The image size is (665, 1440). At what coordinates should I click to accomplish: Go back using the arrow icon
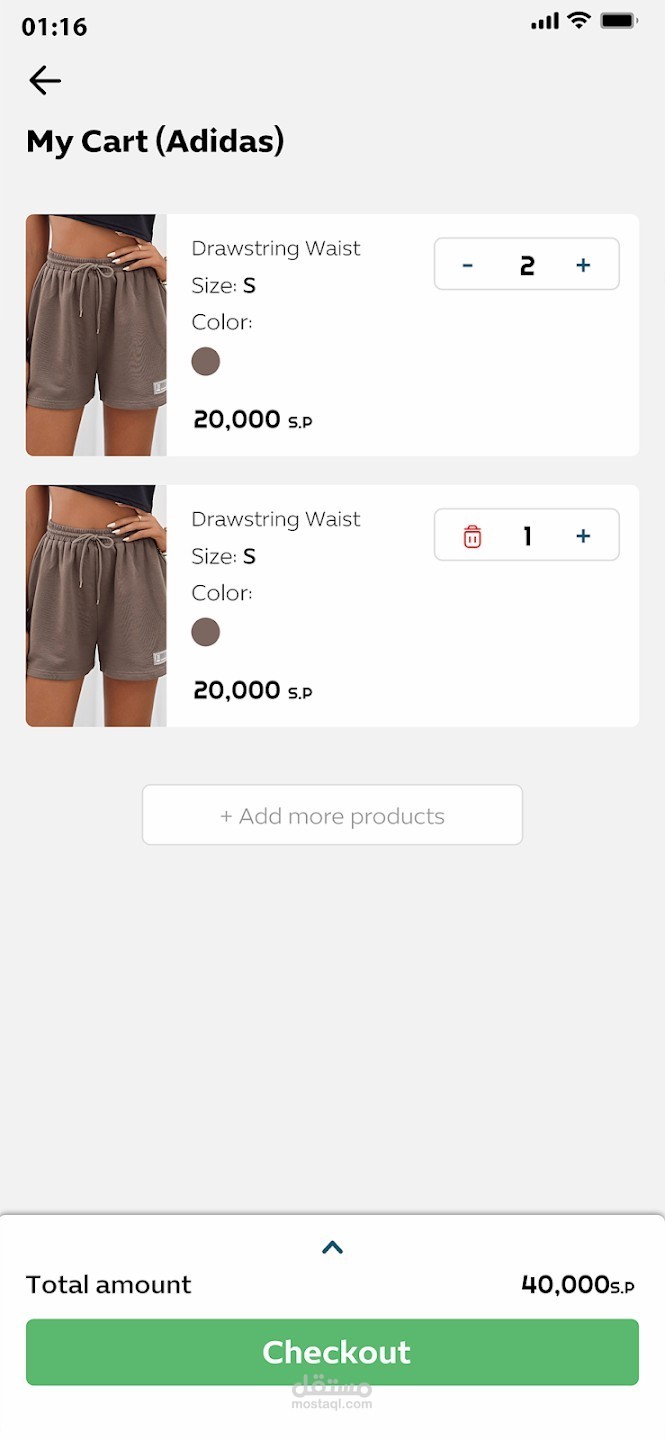coord(45,81)
